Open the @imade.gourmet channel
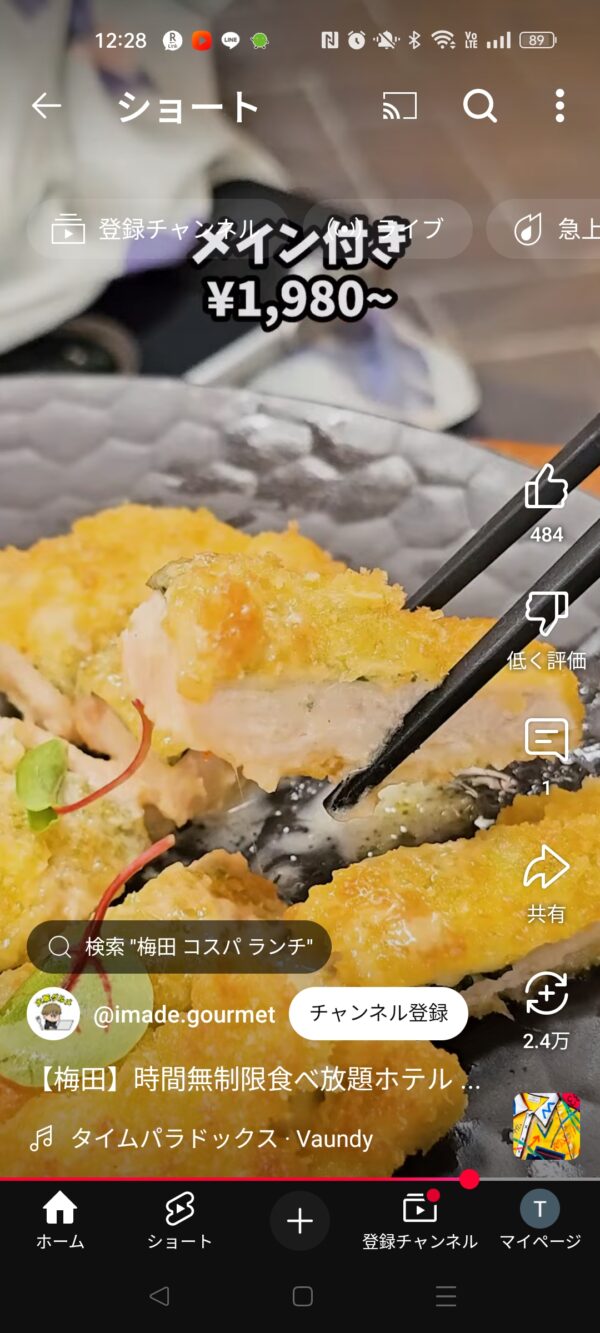This screenshot has width=600, height=1333. [183, 1015]
